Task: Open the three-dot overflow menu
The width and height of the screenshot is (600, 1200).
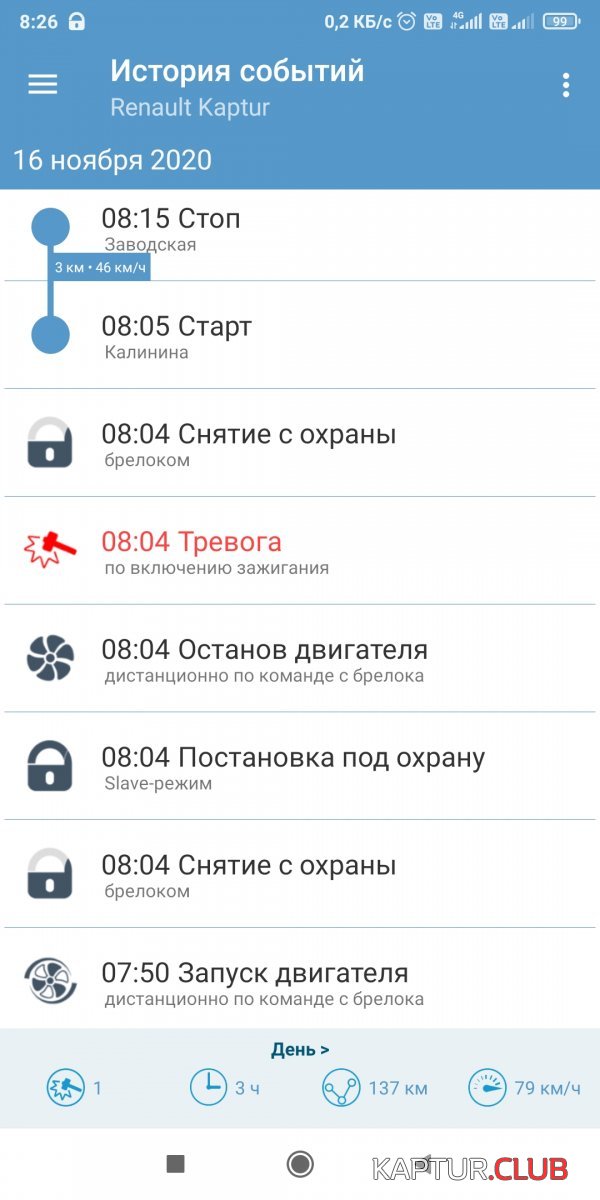Action: pos(566,85)
